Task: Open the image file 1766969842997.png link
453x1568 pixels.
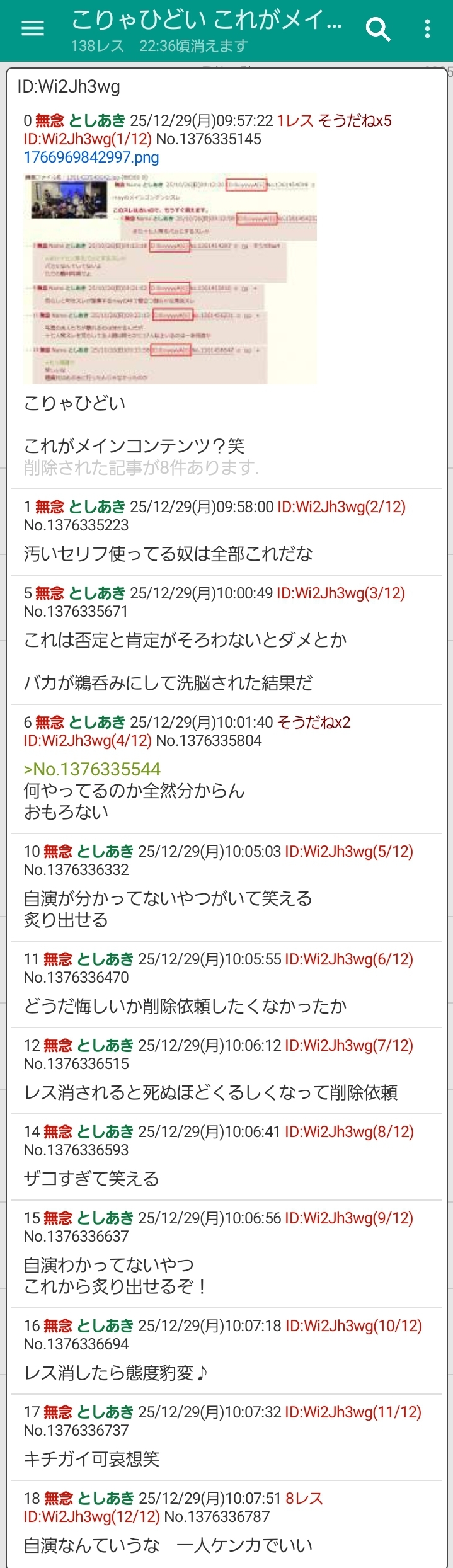Action: [x=91, y=157]
